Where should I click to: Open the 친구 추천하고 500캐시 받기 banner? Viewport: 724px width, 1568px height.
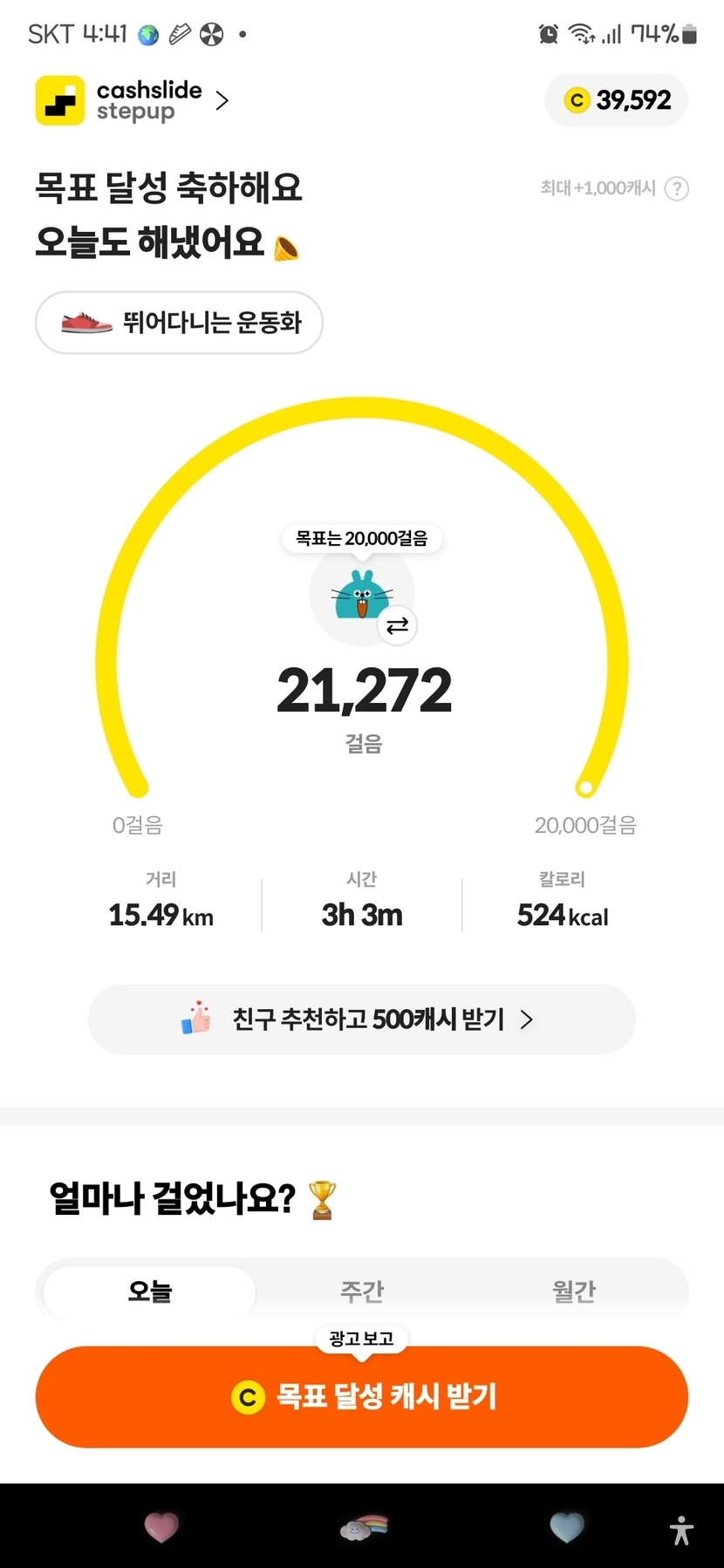(x=361, y=1019)
